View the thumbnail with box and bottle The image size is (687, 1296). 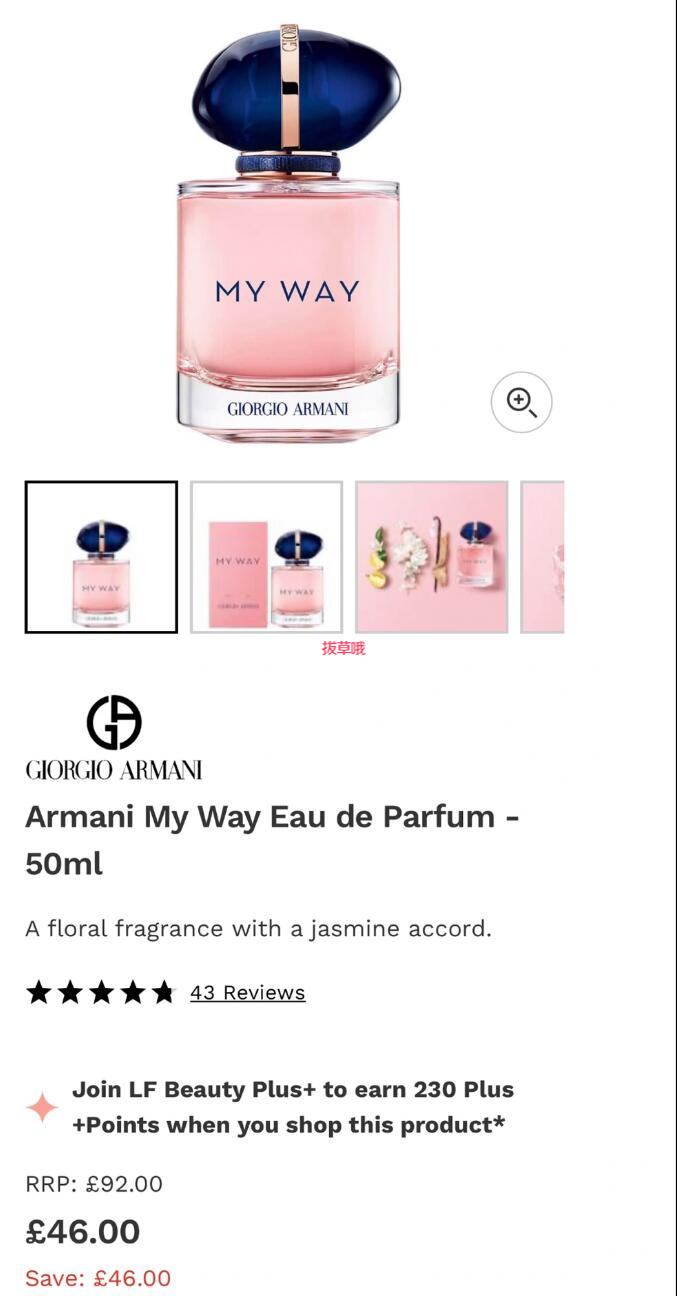[266, 557]
